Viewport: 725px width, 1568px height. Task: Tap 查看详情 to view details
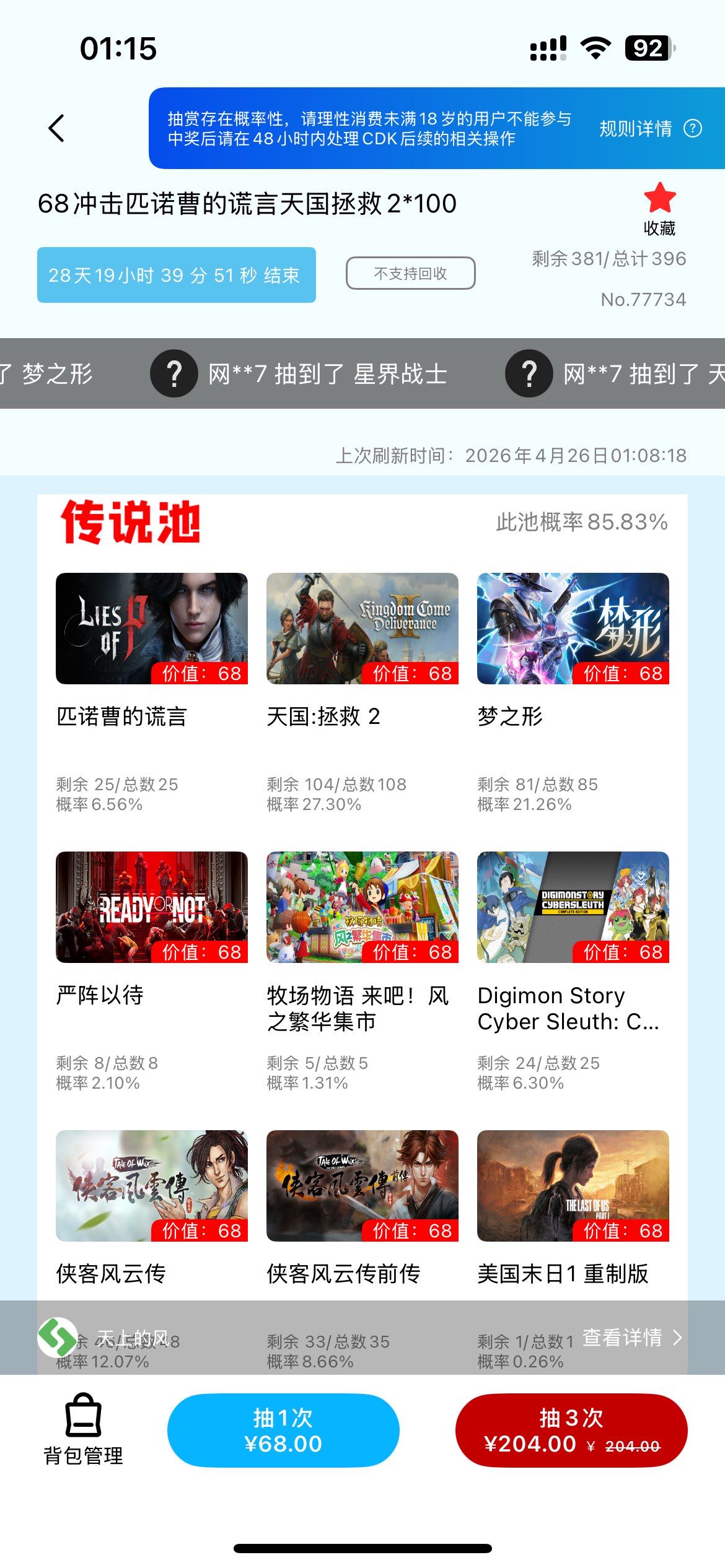point(632,1338)
